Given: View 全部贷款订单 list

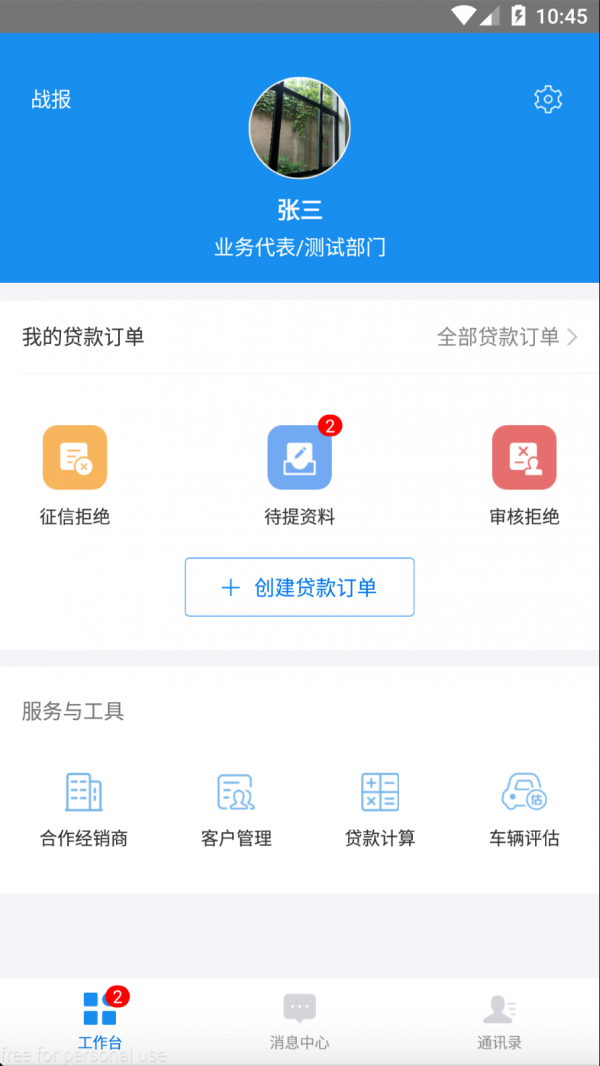Looking at the screenshot, I should (507, 337).
